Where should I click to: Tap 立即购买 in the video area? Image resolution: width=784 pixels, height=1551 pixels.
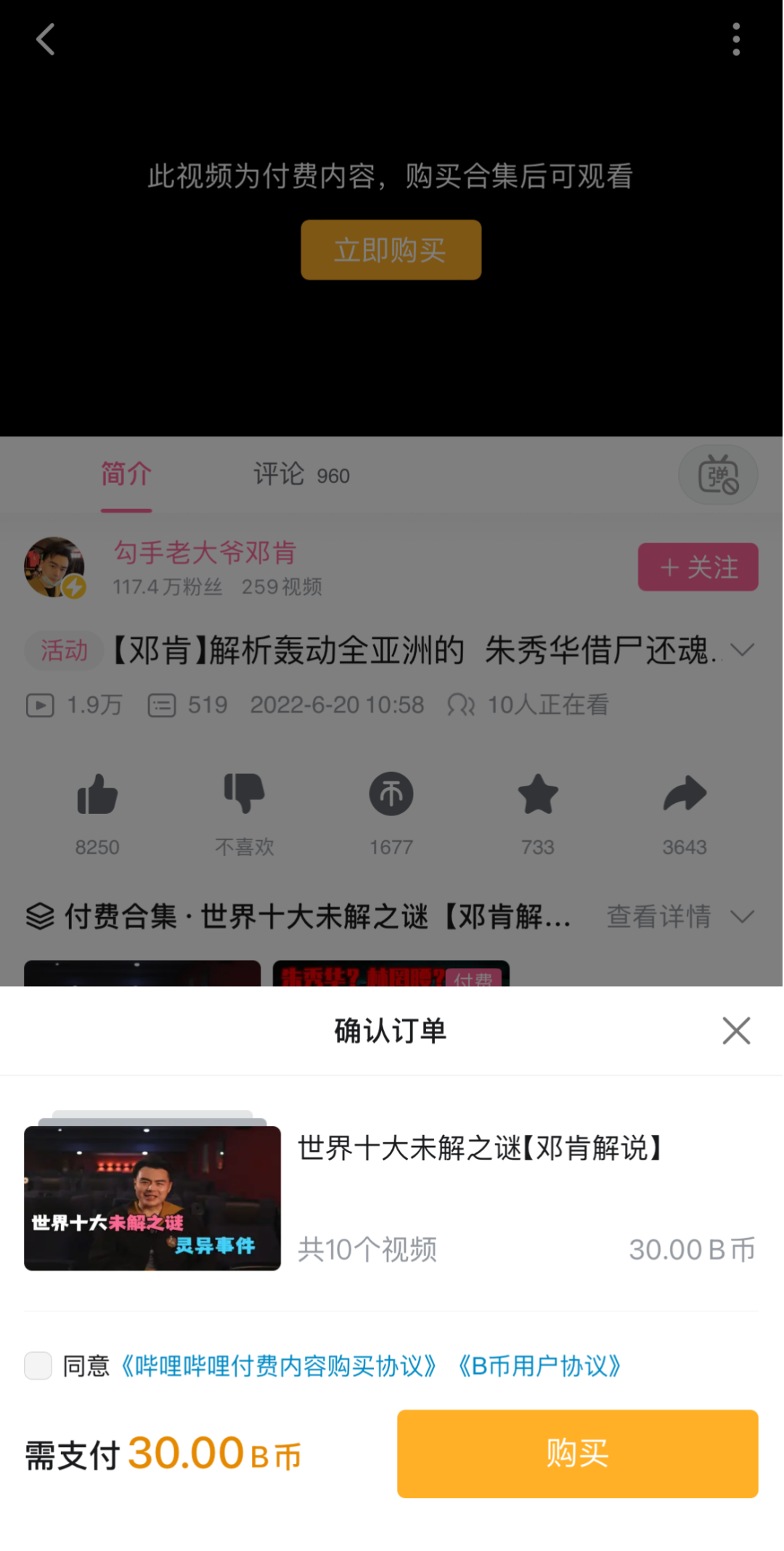coord(391,250)
